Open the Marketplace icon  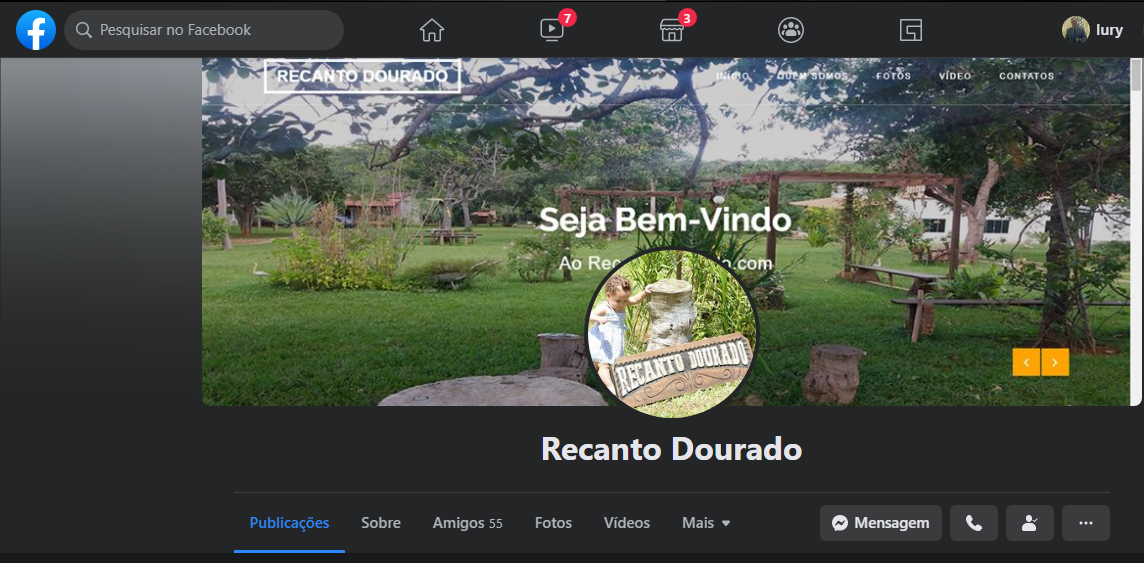[671, 30]
